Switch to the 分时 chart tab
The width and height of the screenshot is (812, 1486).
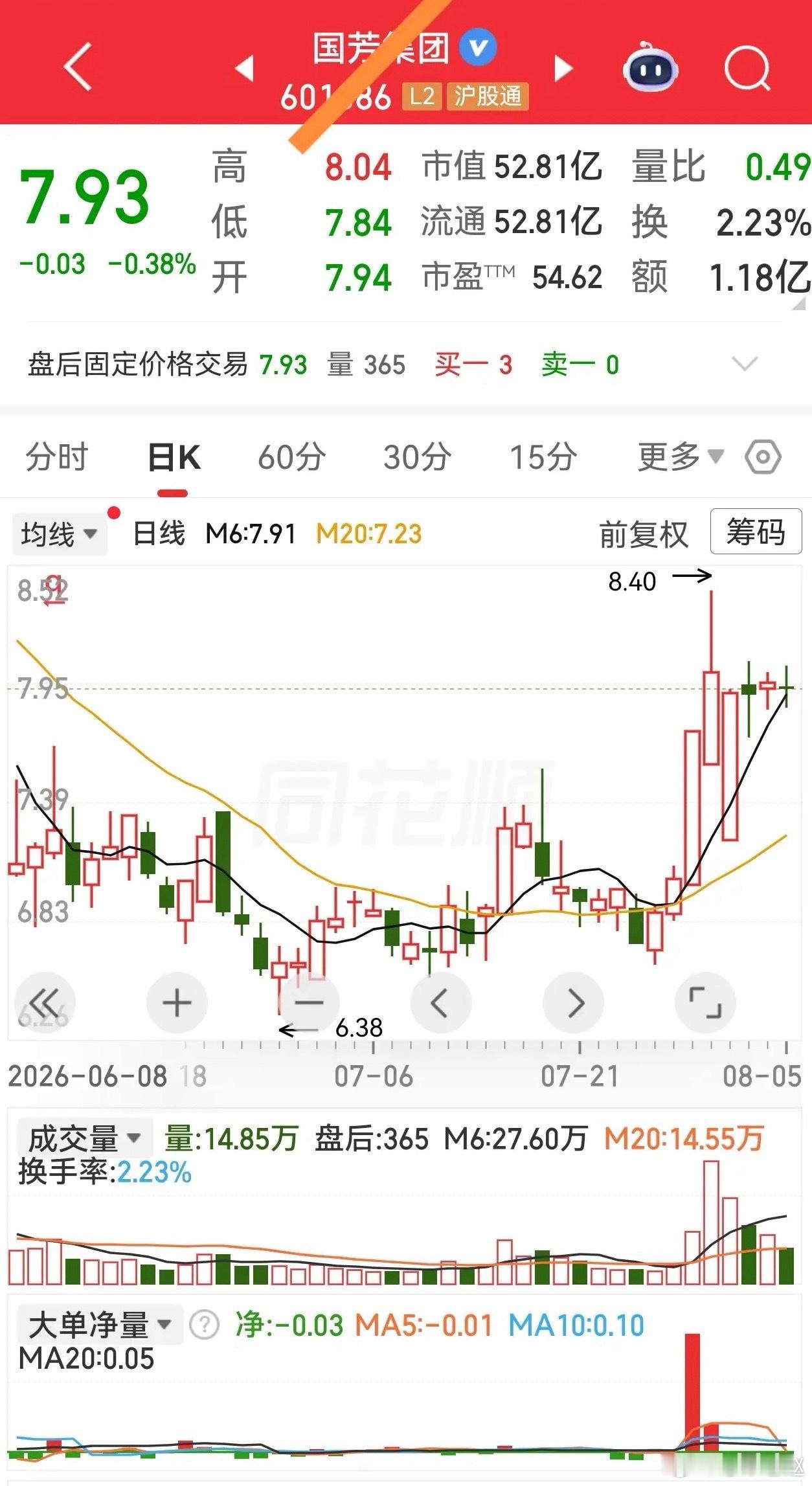[x=57, y=457]
